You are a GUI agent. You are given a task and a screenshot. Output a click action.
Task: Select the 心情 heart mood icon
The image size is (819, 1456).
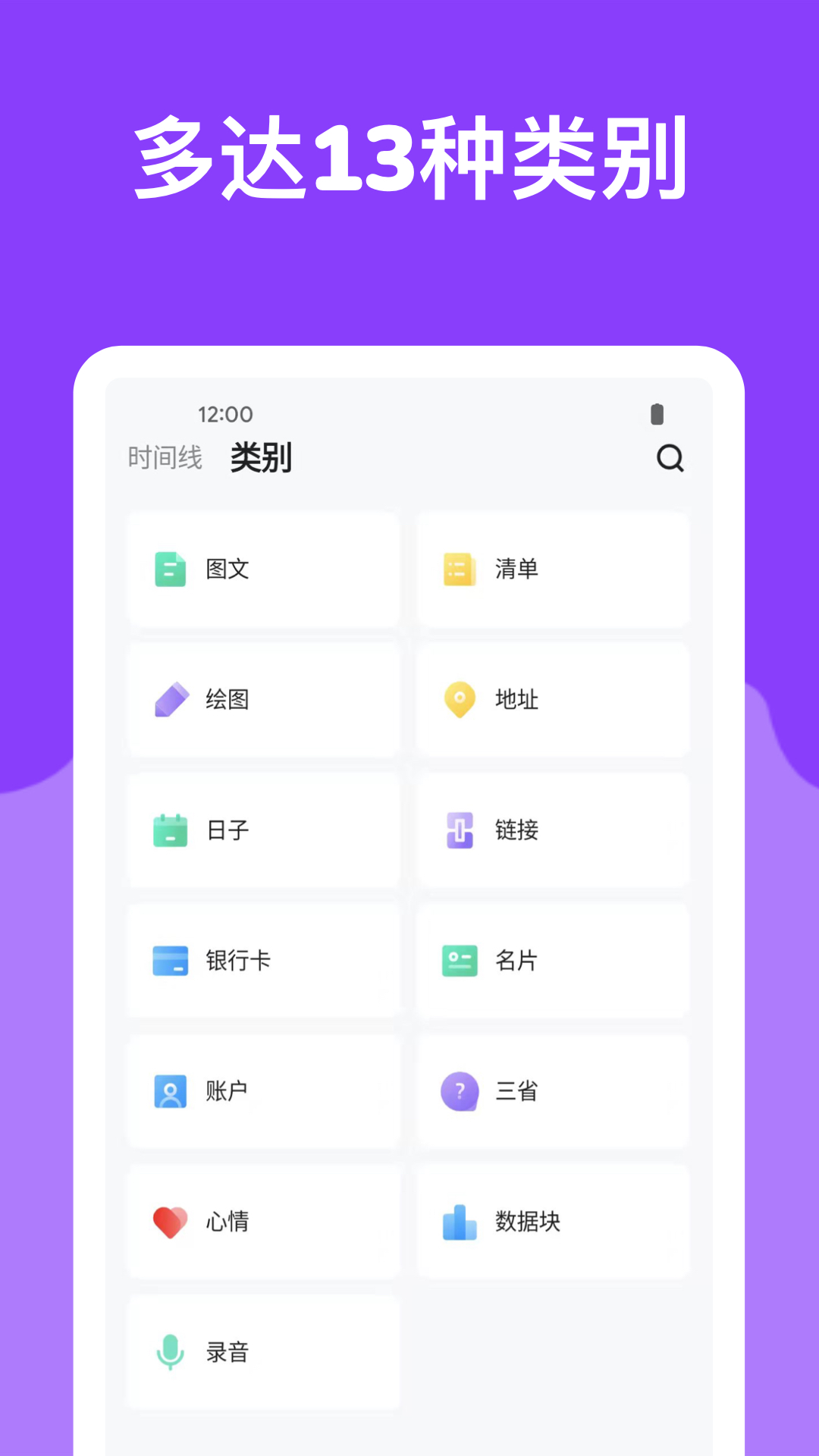pyautogui.click(x=170, y=1221)
